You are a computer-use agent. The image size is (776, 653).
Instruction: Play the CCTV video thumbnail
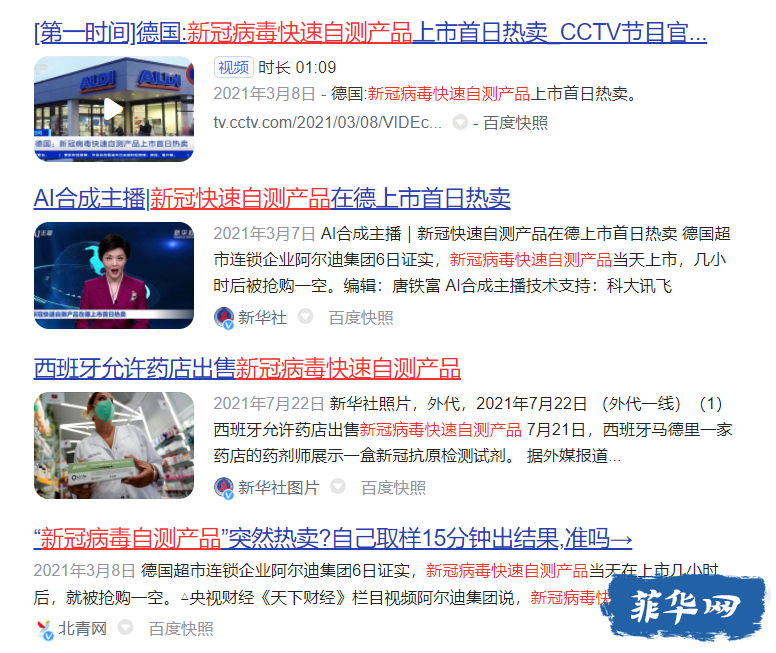tap(113, 109)
